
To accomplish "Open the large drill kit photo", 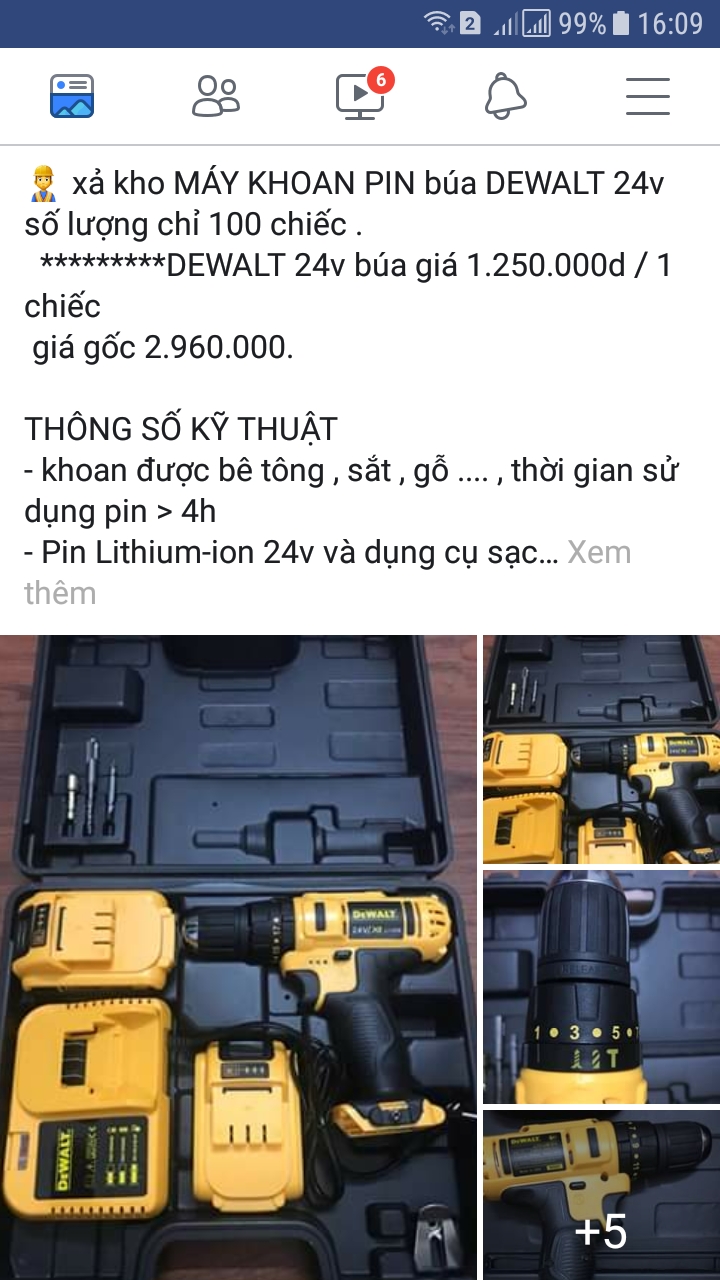I will (238, 957).
